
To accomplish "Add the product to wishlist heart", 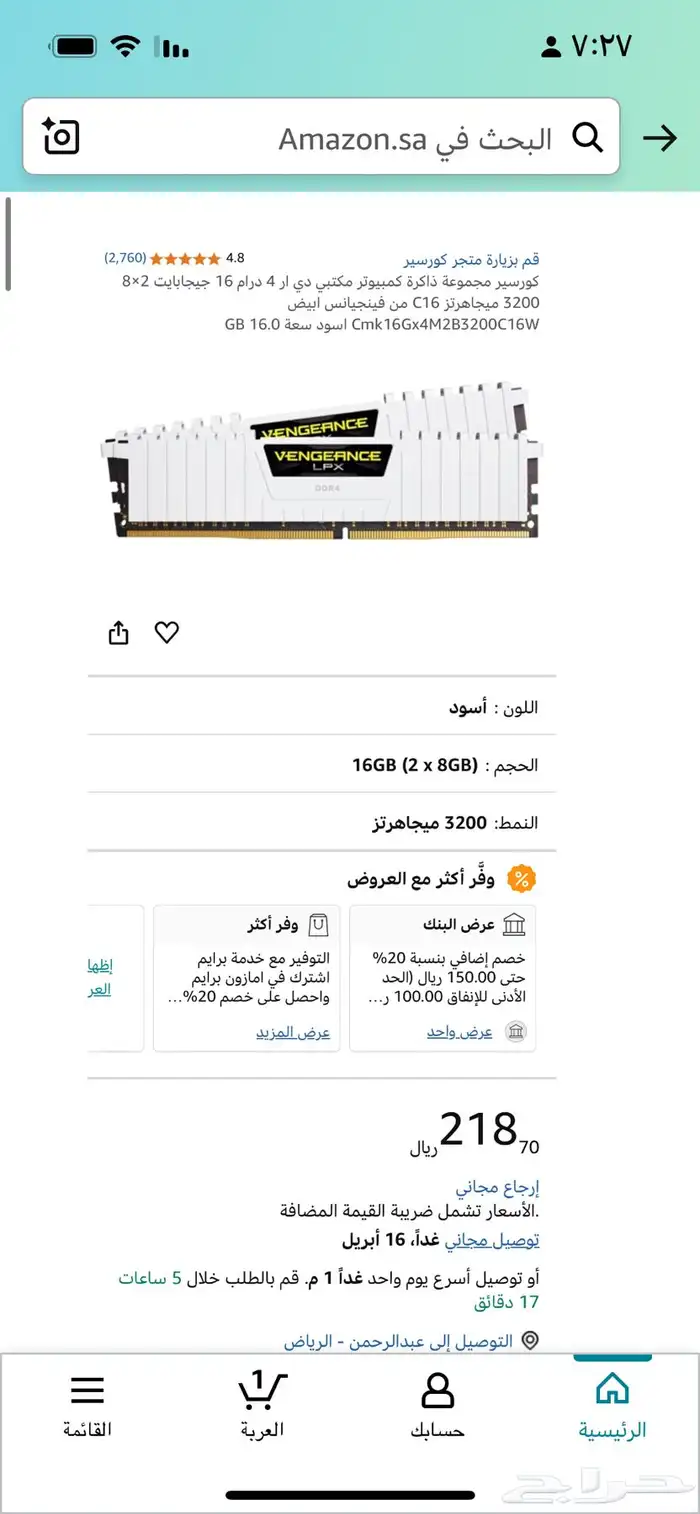I will (x=166, y=633).
